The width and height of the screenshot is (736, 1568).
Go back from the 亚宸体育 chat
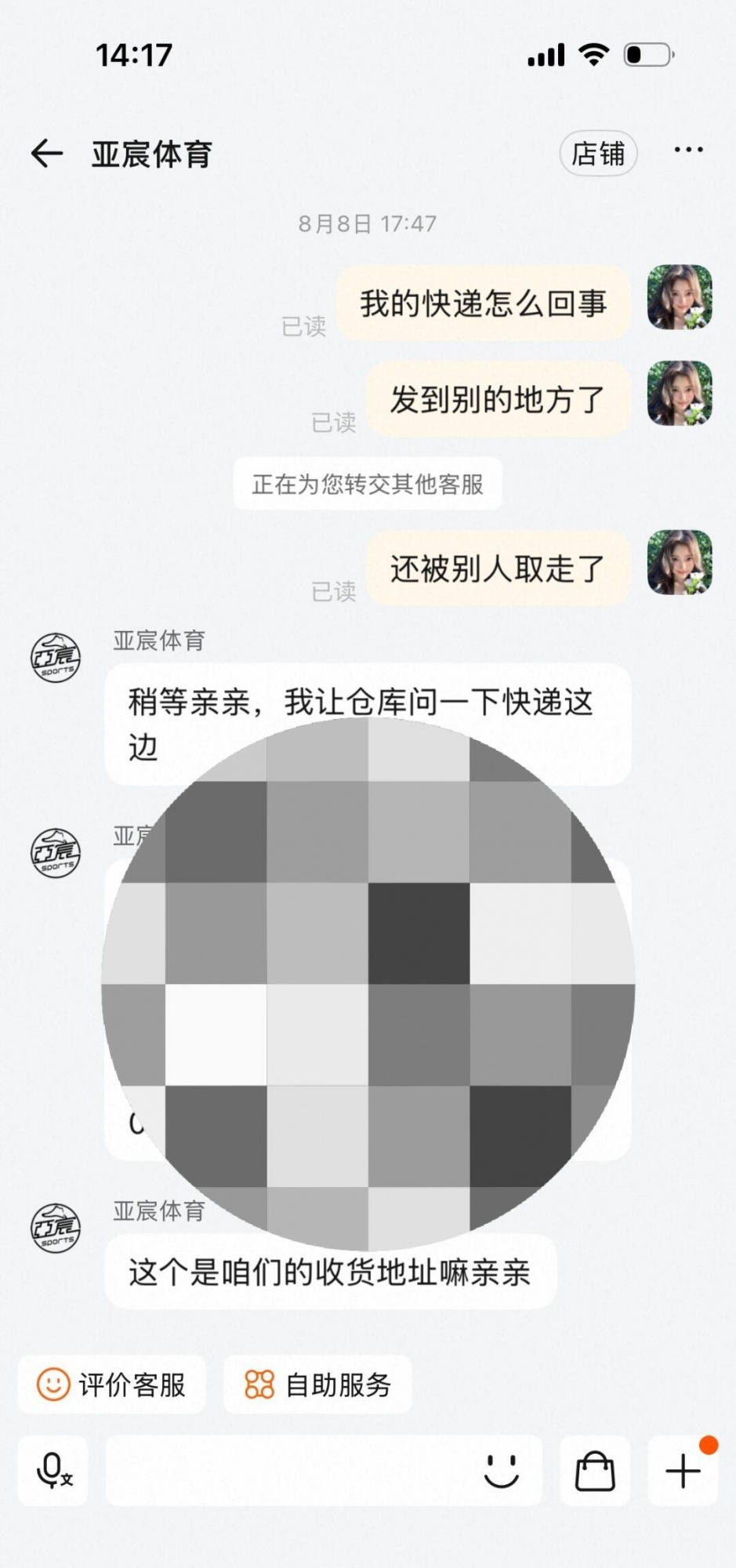click(46, 153)
